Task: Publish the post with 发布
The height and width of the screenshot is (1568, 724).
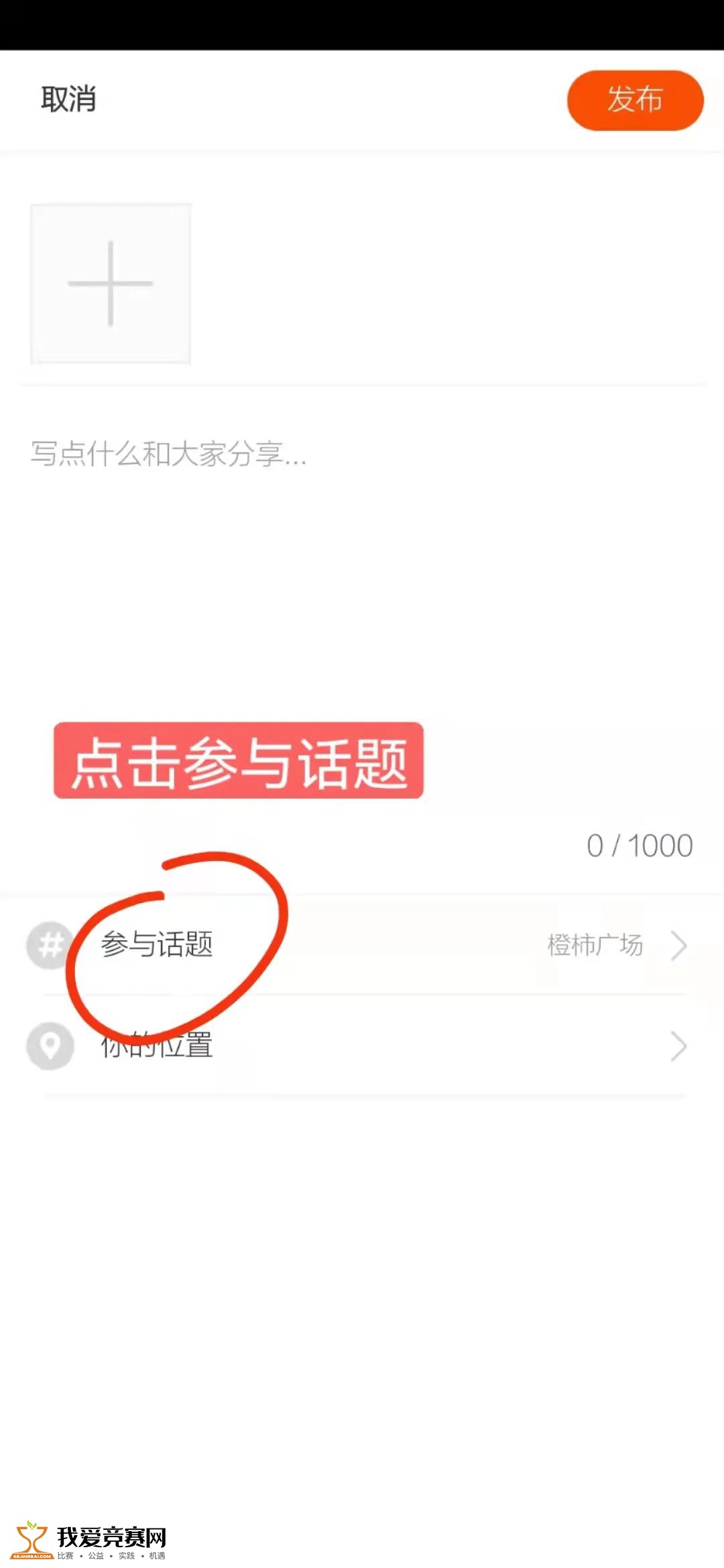Action: click(x=635, y=100)
